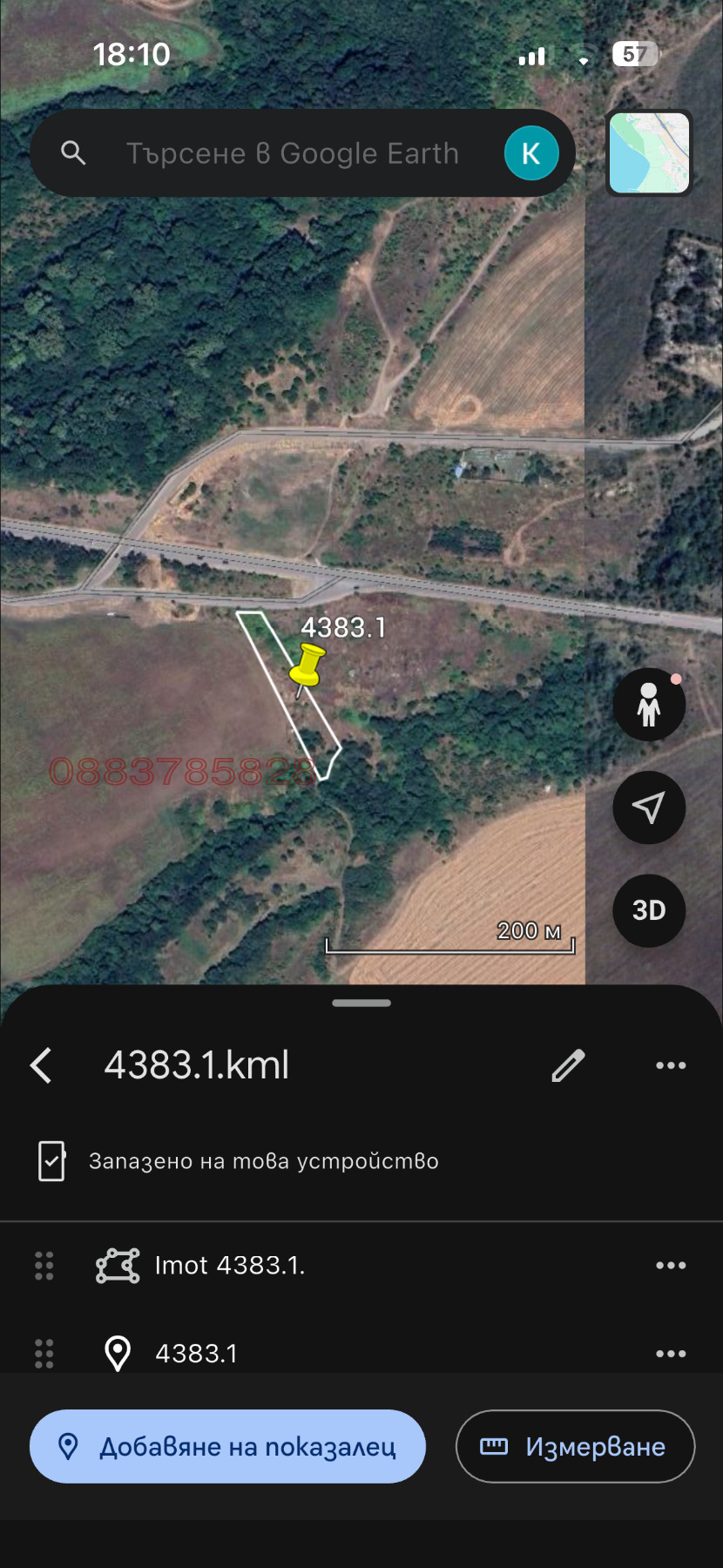The width and height of the screenshot is (723, 1568).
Task: Open the account avatar labeled K
Action: click(530, 153)
